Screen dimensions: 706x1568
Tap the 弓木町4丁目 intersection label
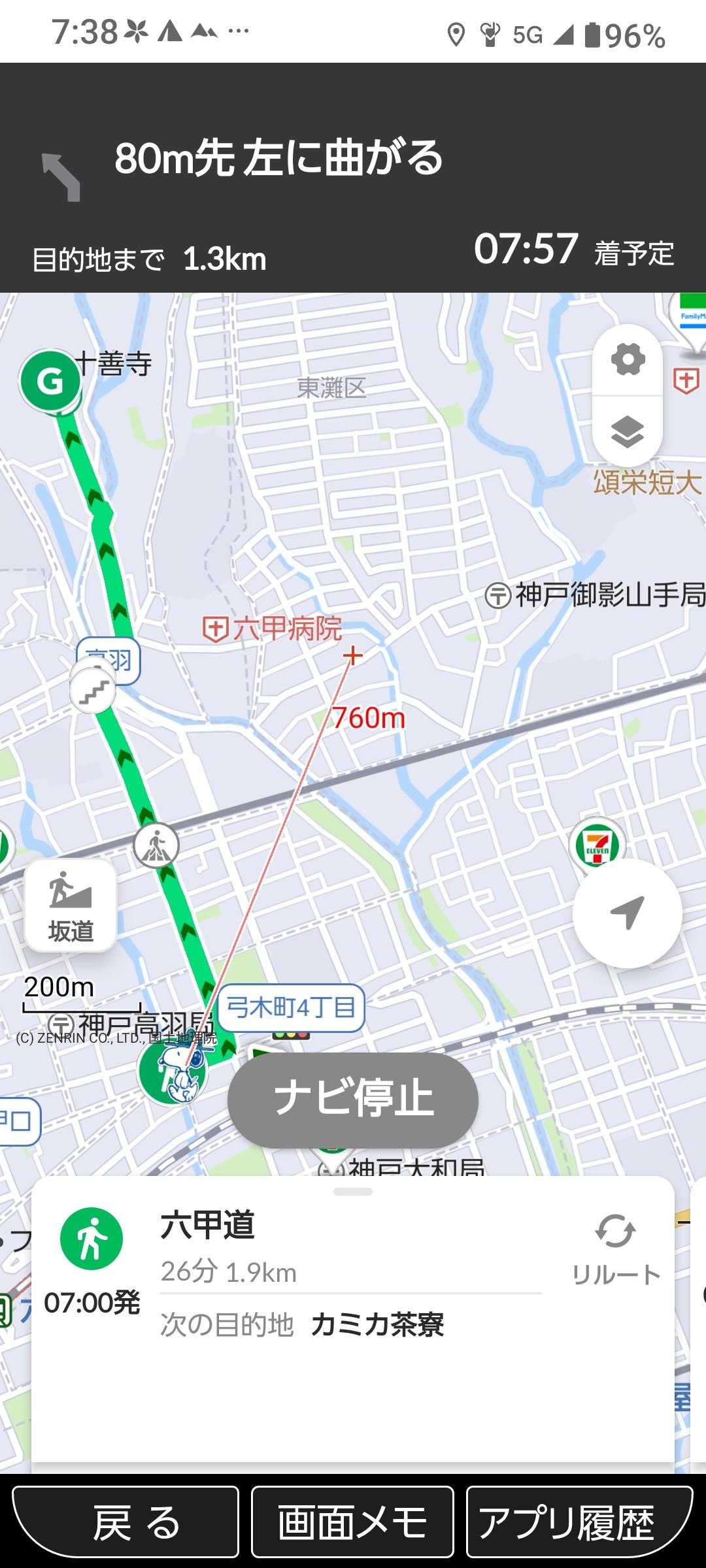[x=291, y=1007]
